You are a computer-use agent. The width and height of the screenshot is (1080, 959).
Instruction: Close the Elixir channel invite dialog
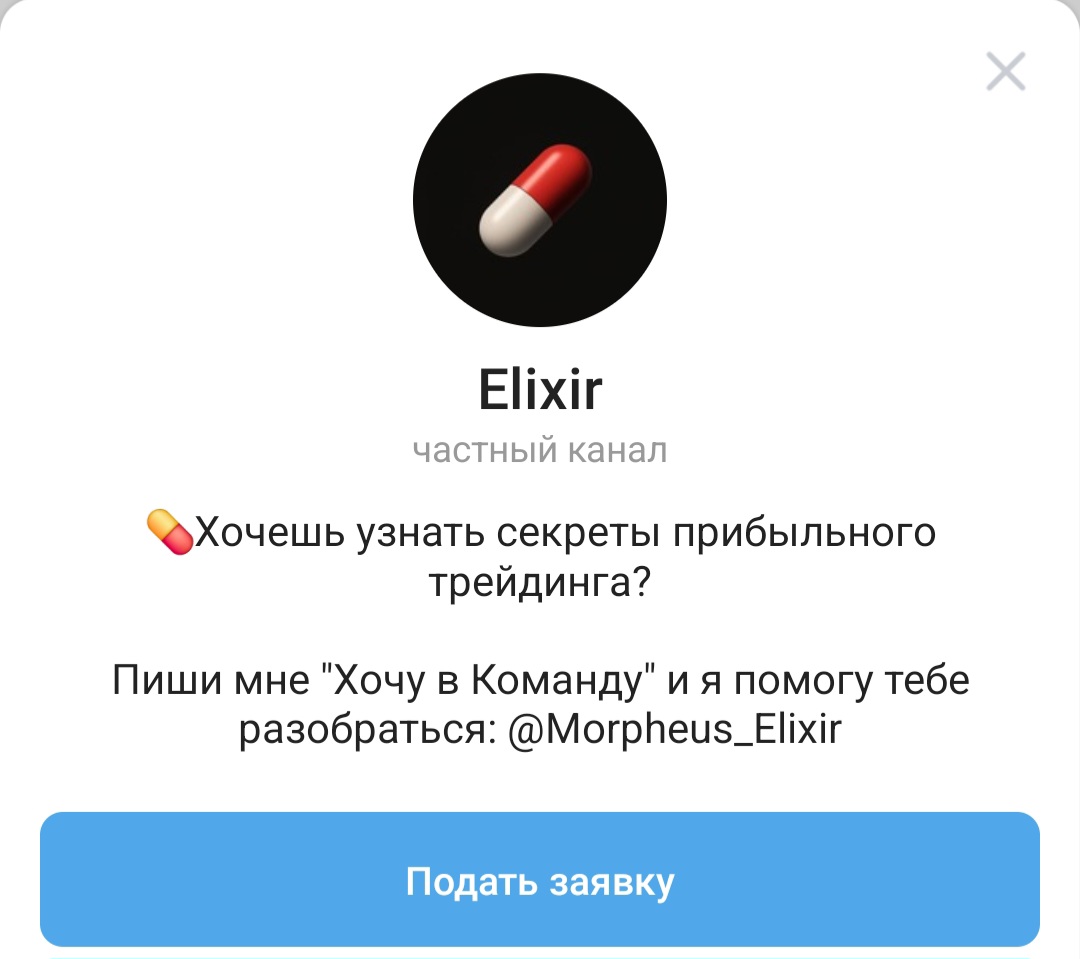(1005, 72)
